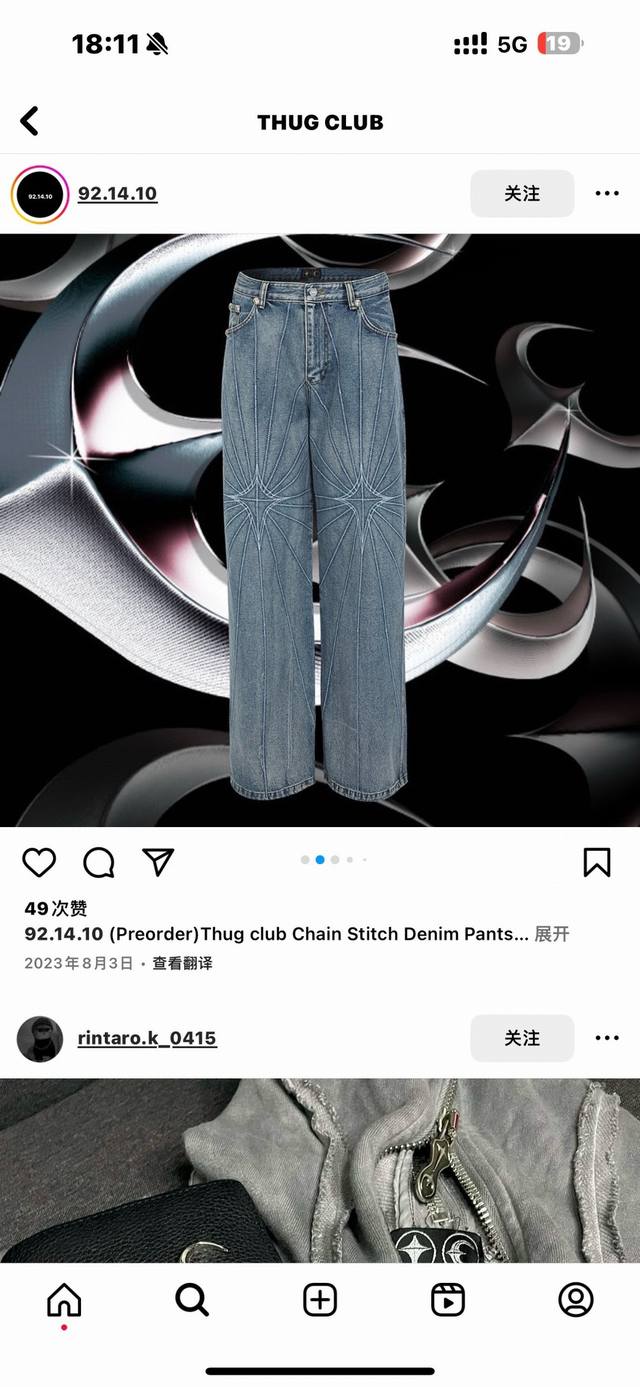
Task: Bookmark the 92.14.10 denim pants post
Action: click(x=597, y=862)
